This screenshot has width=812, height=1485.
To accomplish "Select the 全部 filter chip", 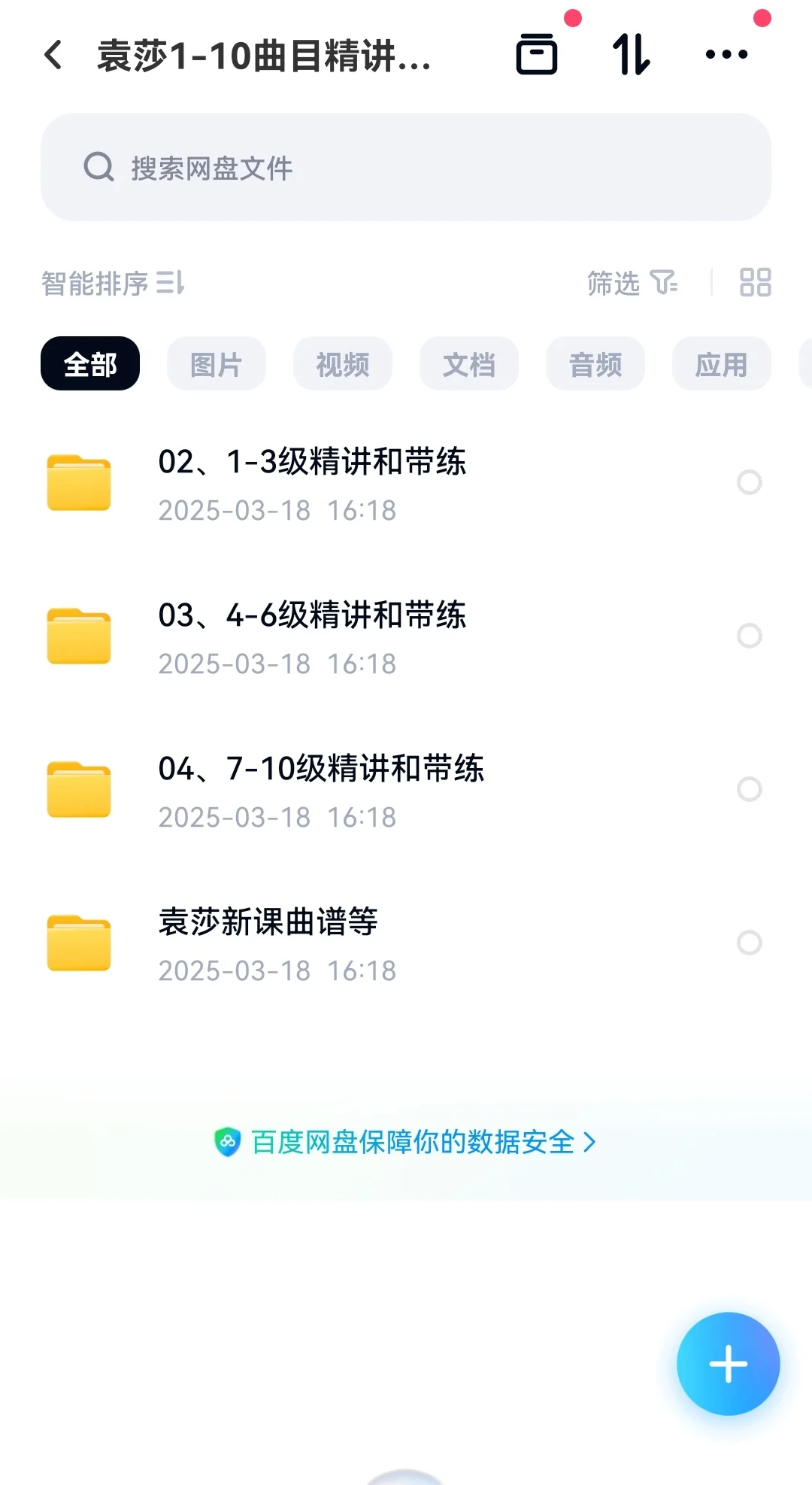I will 90,364.
